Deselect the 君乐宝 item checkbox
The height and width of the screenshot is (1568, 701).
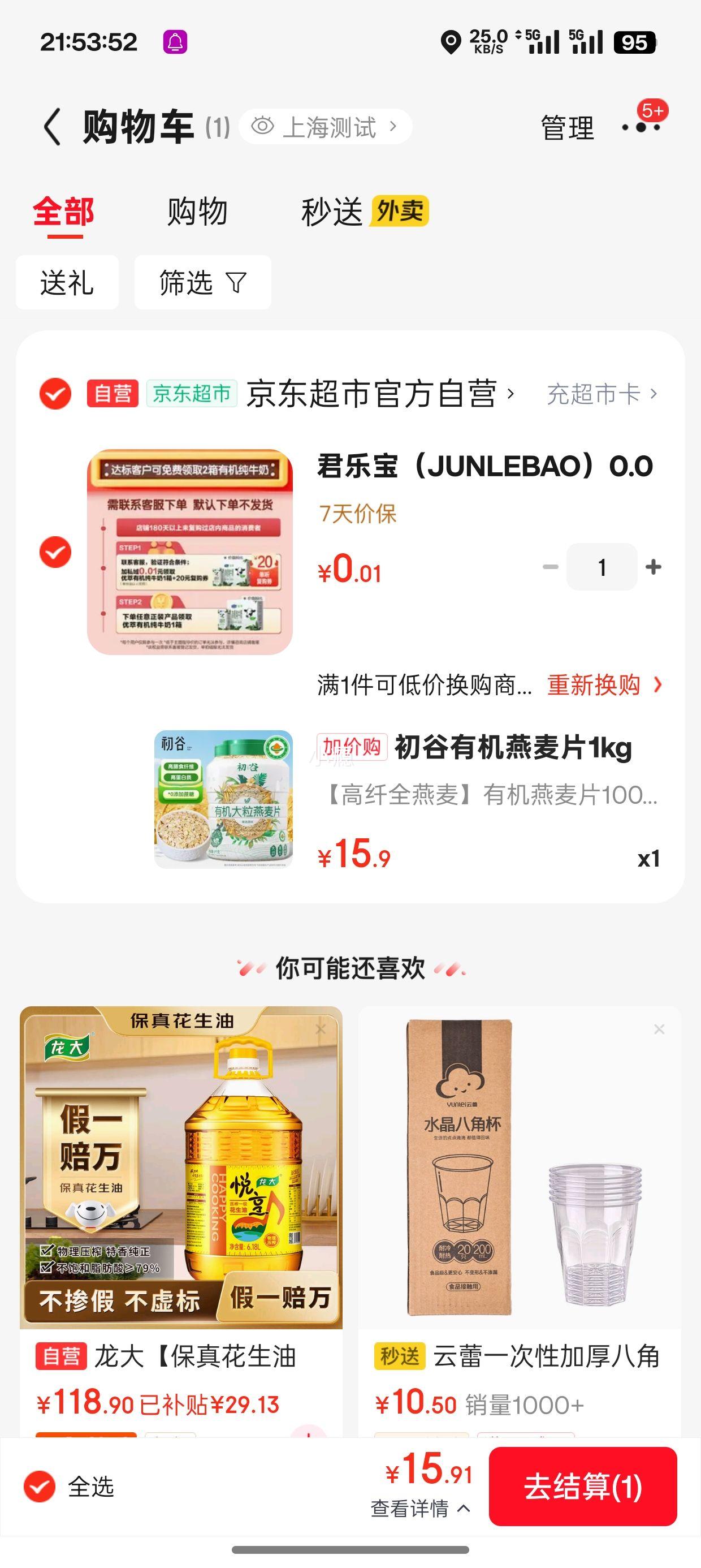[x=55, y=552]
